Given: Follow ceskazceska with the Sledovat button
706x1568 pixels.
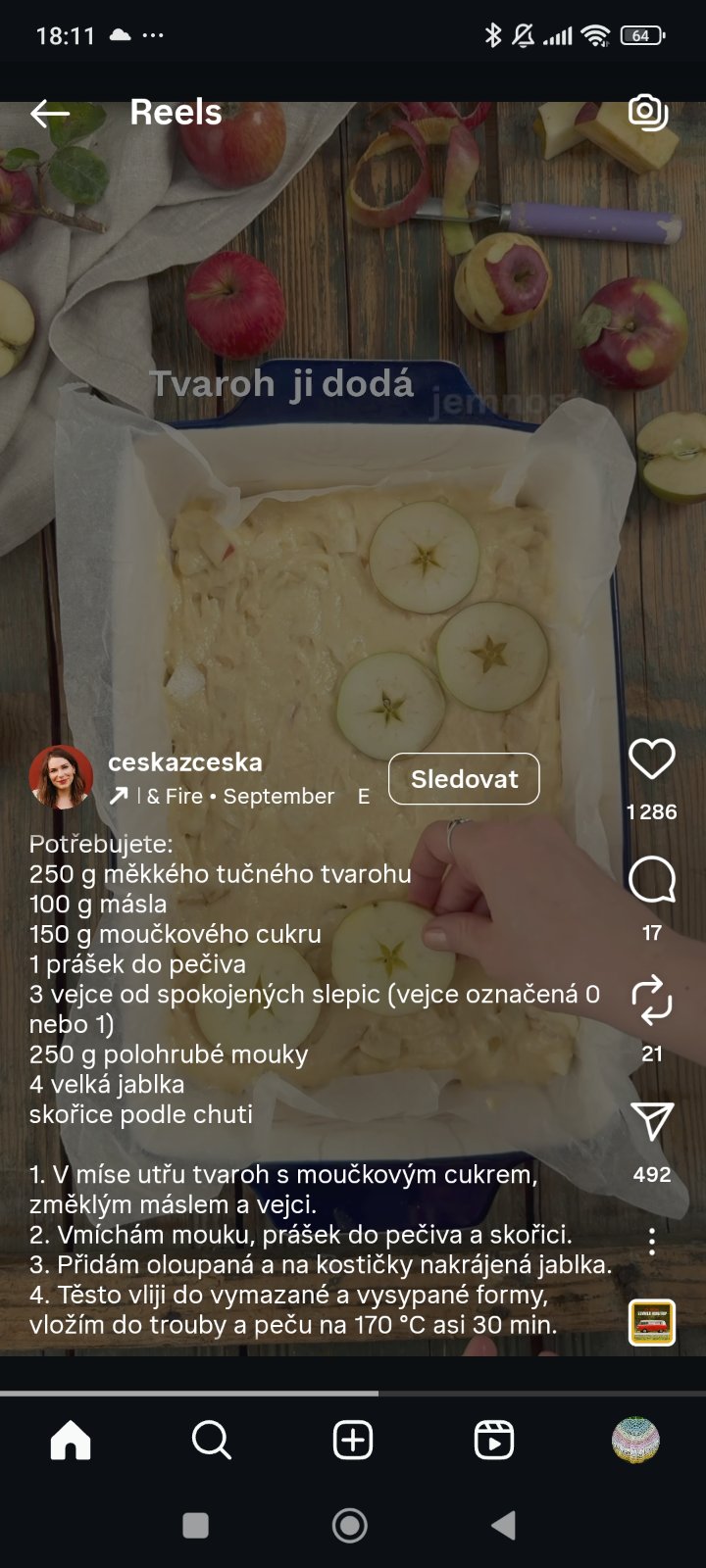Looking at the screenshot, I should point(464,779).
